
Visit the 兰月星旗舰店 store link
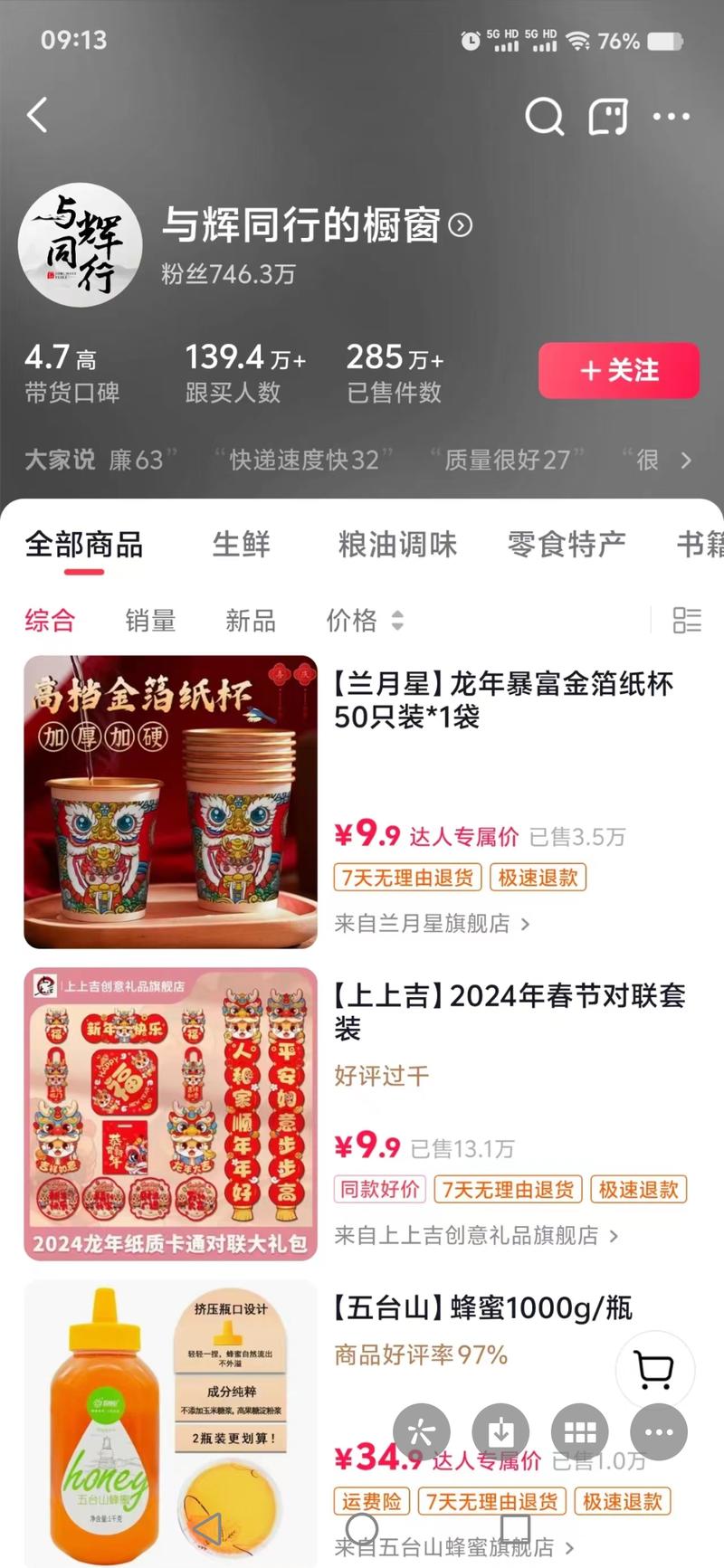pos(431,924)
